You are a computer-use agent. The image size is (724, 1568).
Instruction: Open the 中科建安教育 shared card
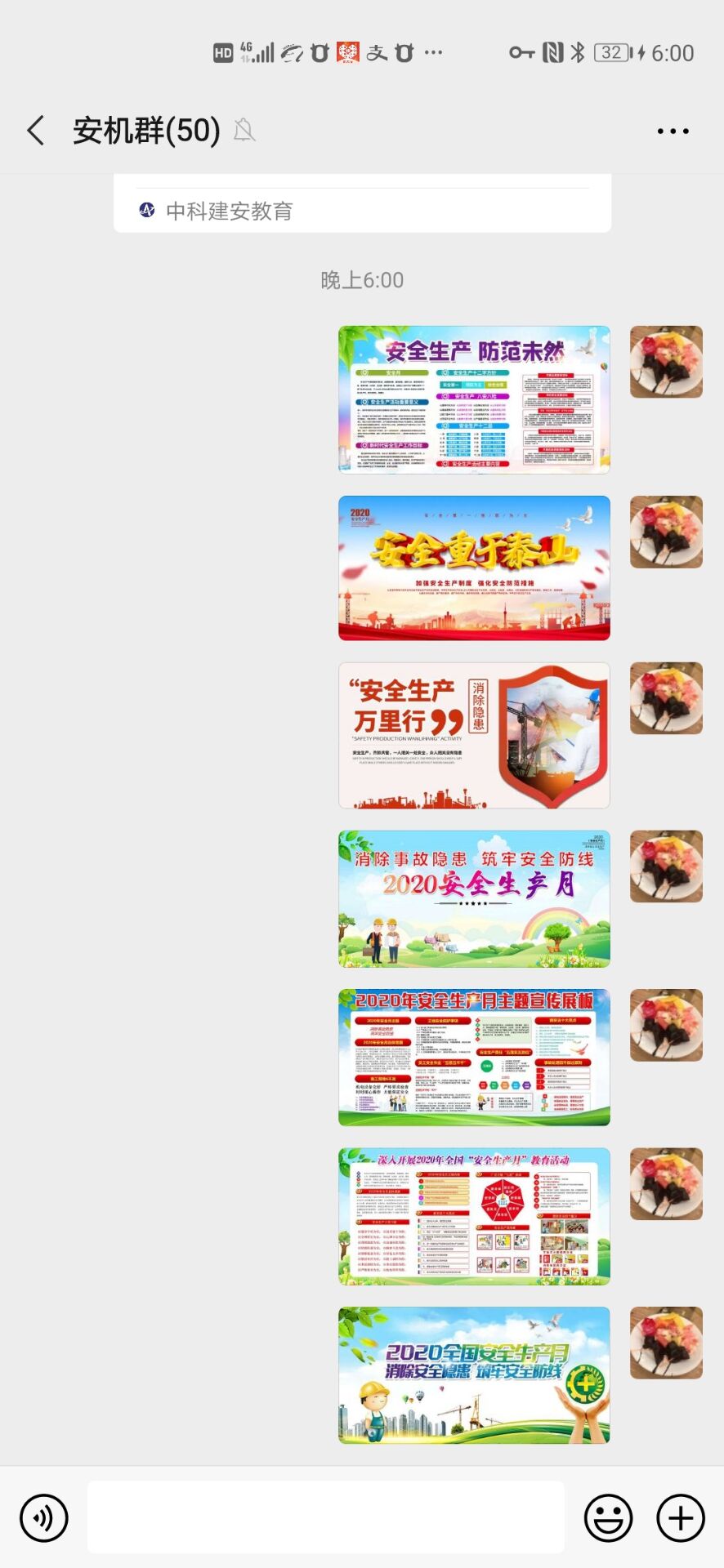click(362, 210)
